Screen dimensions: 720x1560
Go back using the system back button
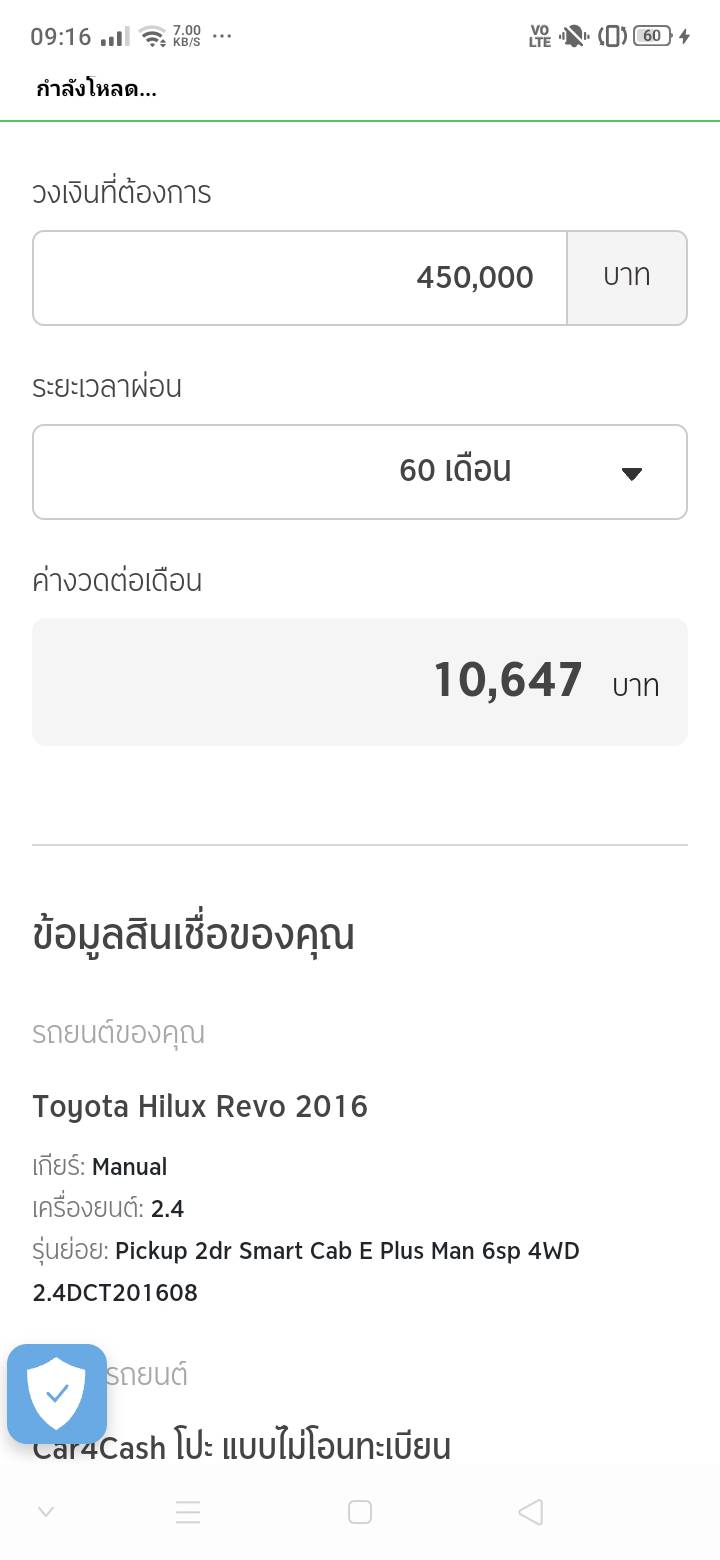pos(531,1512)
